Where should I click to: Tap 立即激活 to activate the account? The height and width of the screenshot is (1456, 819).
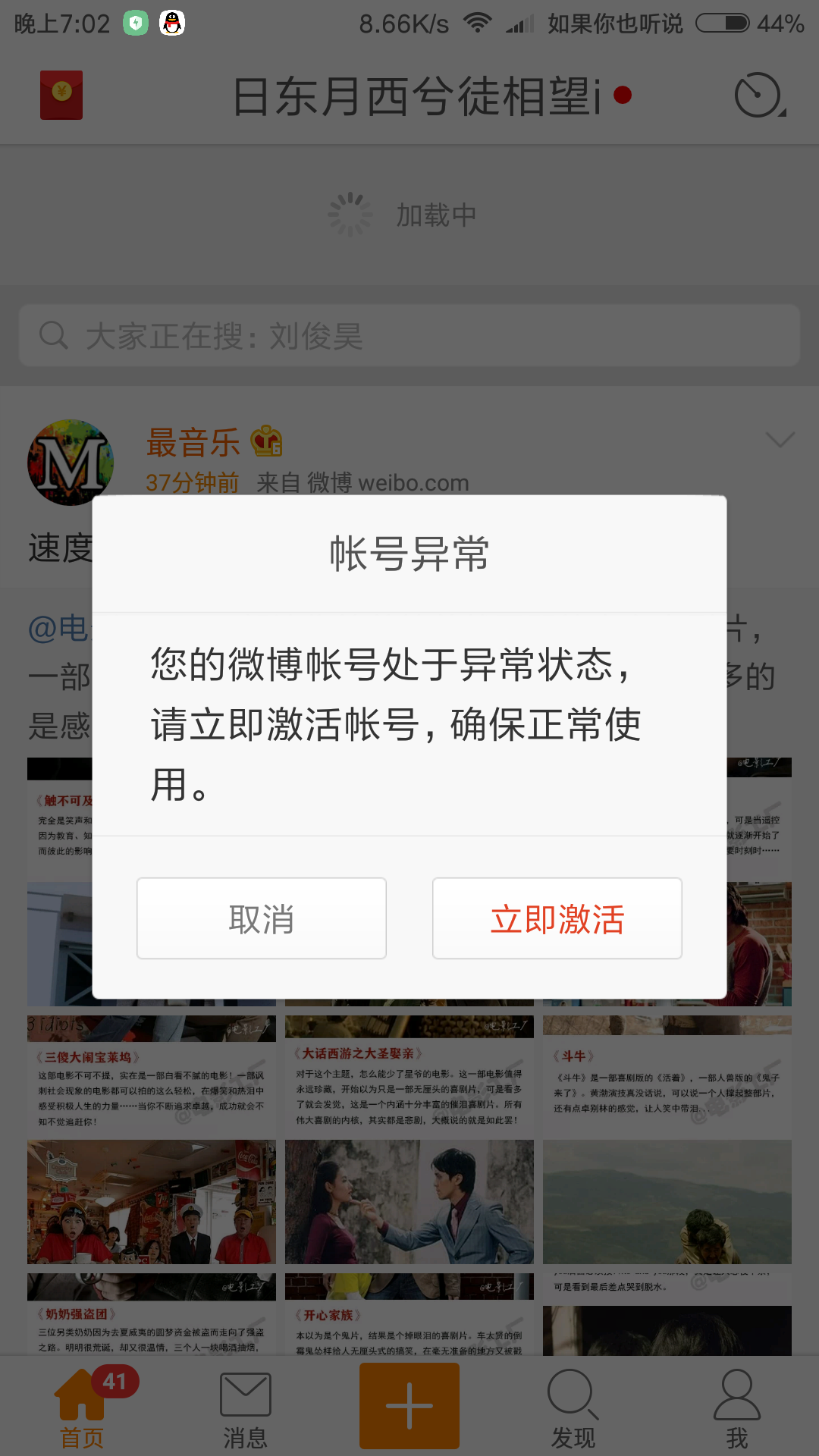pos(557,918)
